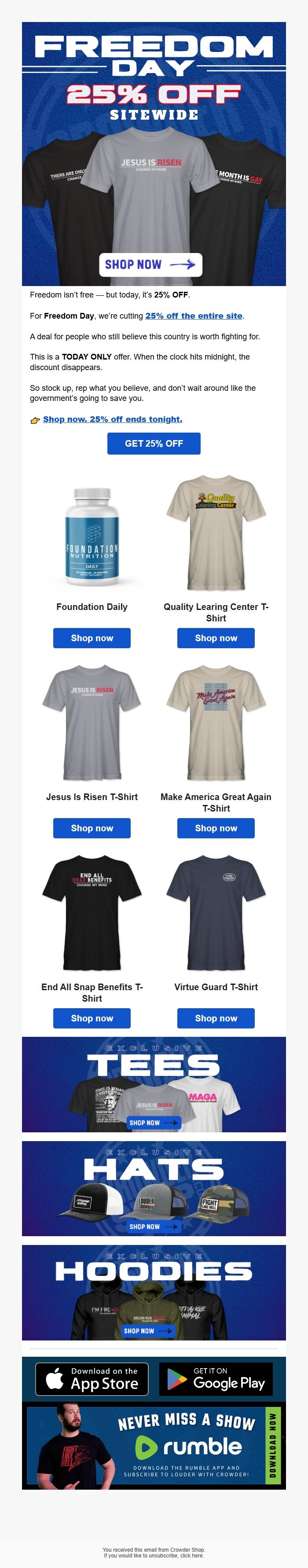The image size is (308, 1568).
Task: Tap the Freedom Day Shop Now banner
Action: 150,264
